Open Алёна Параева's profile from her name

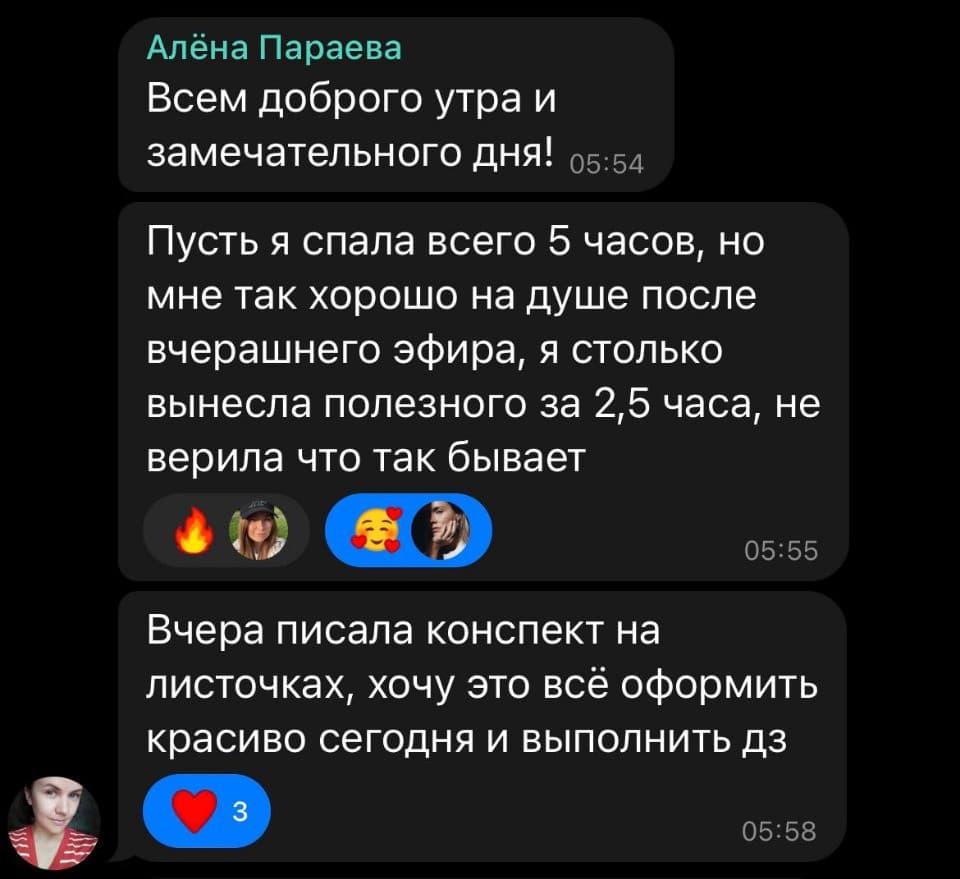(273, 48)
